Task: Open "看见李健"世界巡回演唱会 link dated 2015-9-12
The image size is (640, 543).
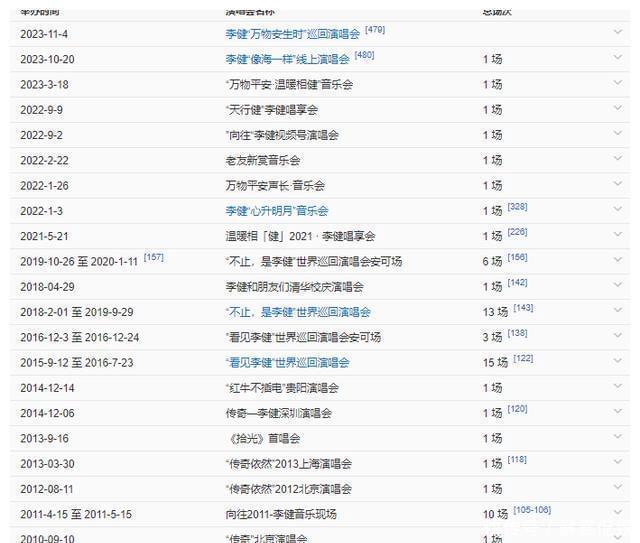Action: 287,362
